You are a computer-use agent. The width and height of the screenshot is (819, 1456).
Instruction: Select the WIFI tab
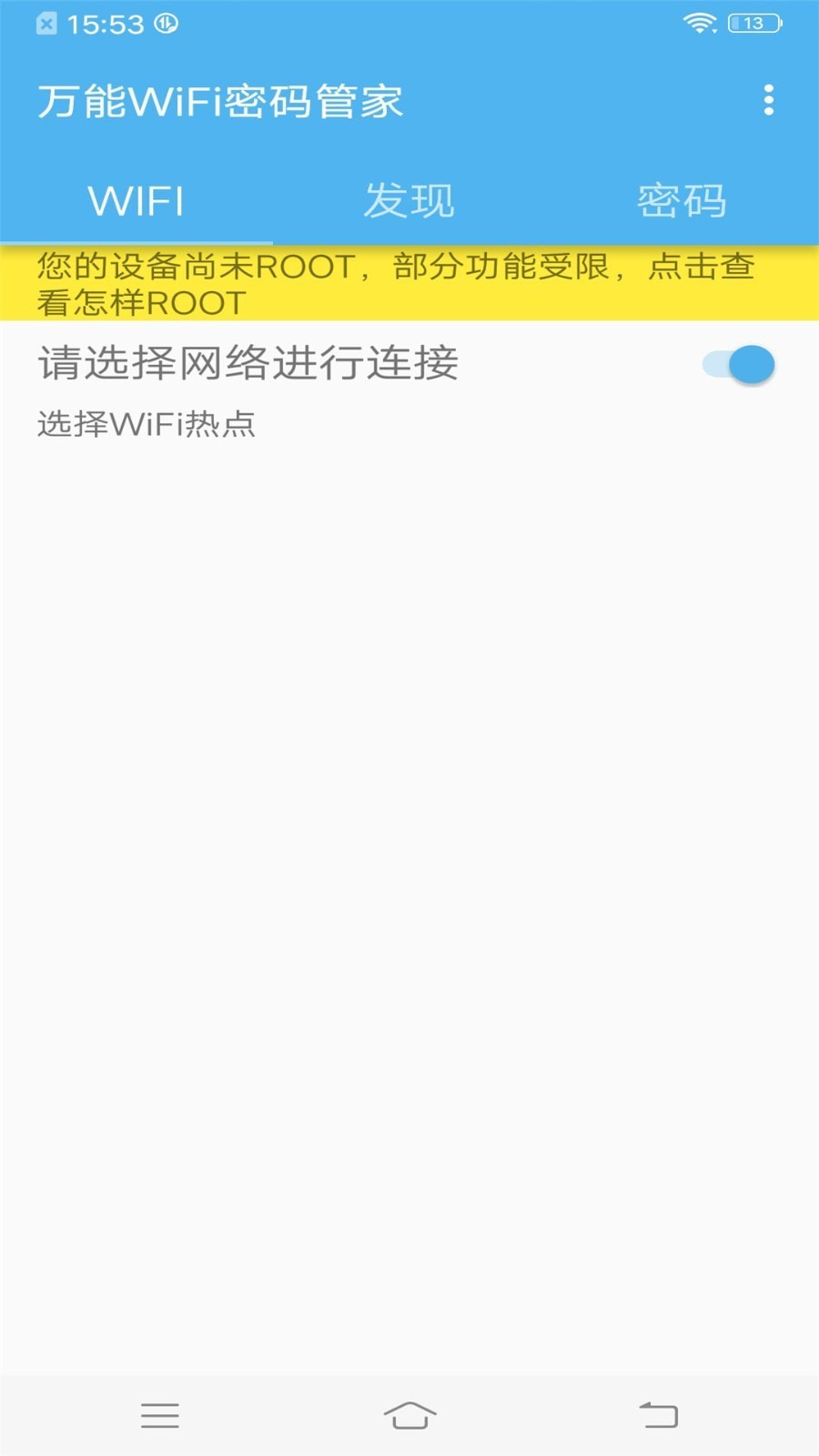coord(136,200)
